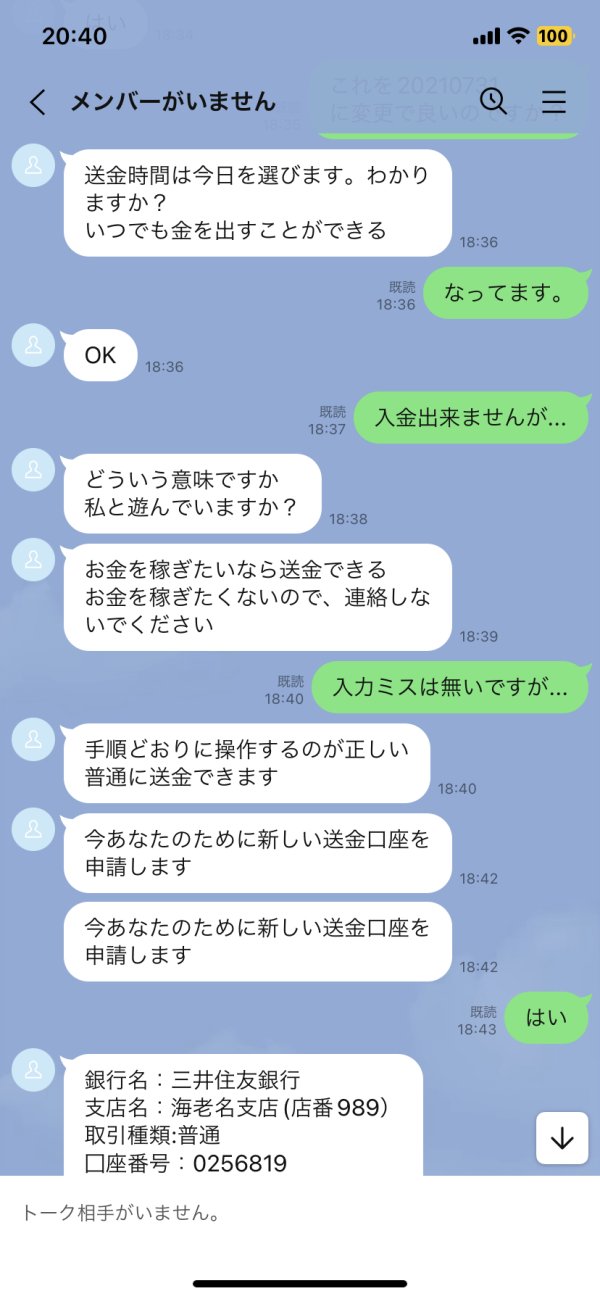This screenshot has height=1299, width=600.
Task: Jump to latest message with down arrow
Action: coord(562,1138)
